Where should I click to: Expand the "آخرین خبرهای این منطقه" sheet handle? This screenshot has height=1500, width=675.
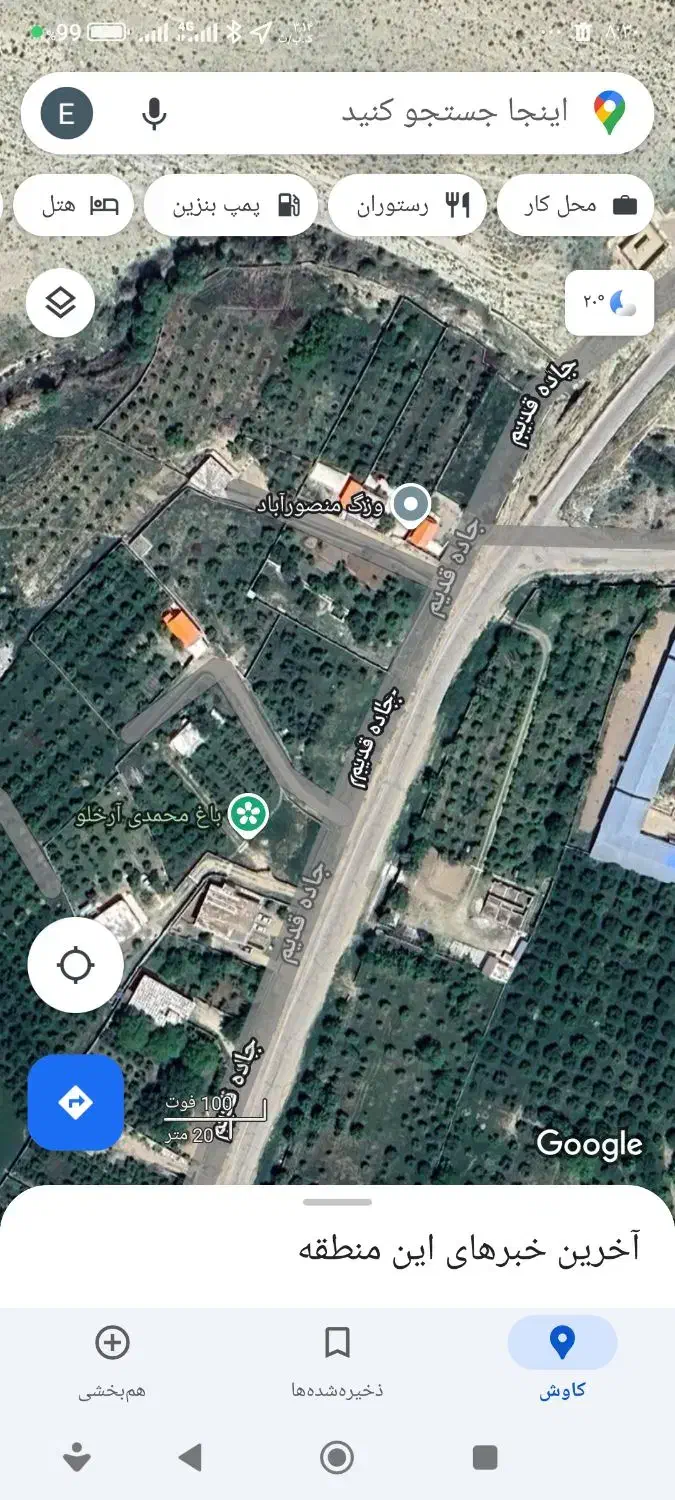coord(337,1202)
